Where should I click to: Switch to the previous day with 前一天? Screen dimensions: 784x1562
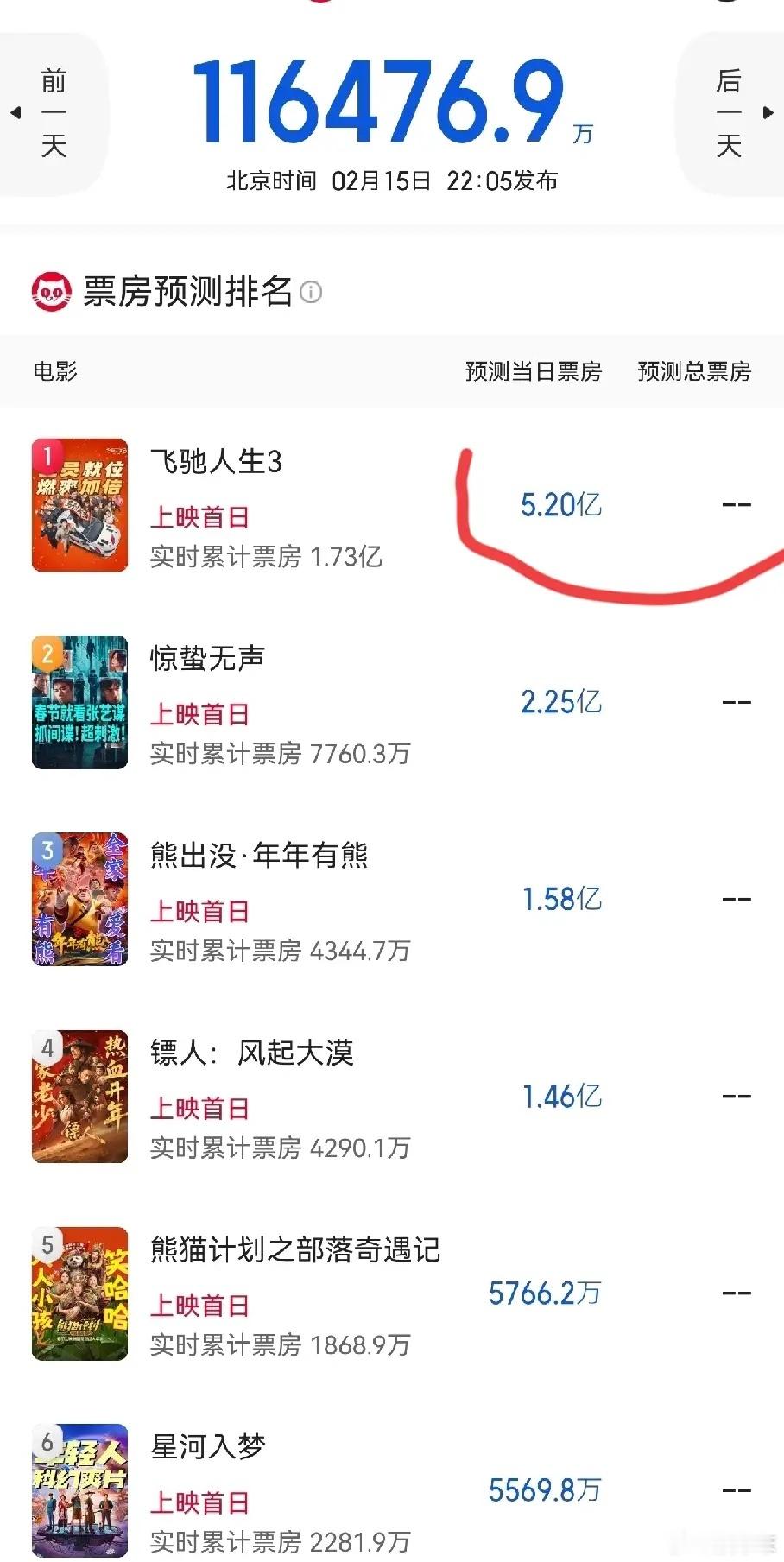54,113
